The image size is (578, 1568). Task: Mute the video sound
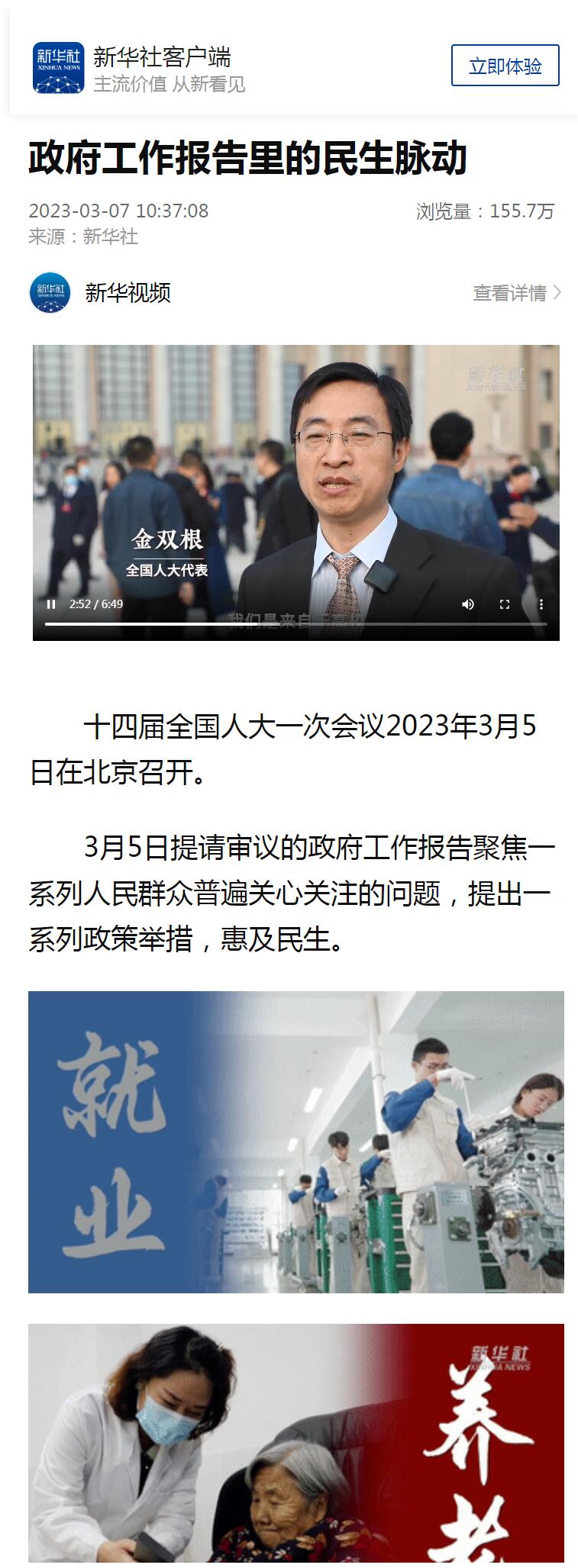point(468,604)
